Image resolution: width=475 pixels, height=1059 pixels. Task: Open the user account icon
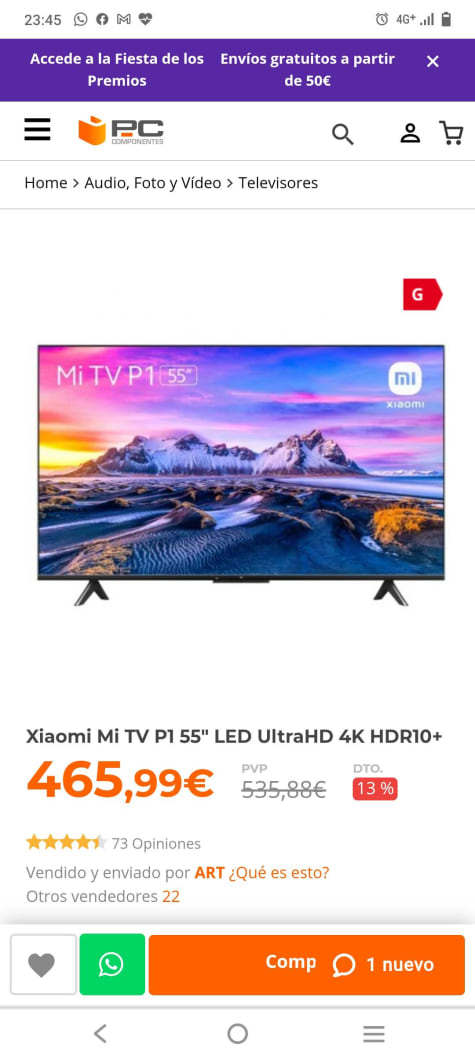tap(409, 133)
